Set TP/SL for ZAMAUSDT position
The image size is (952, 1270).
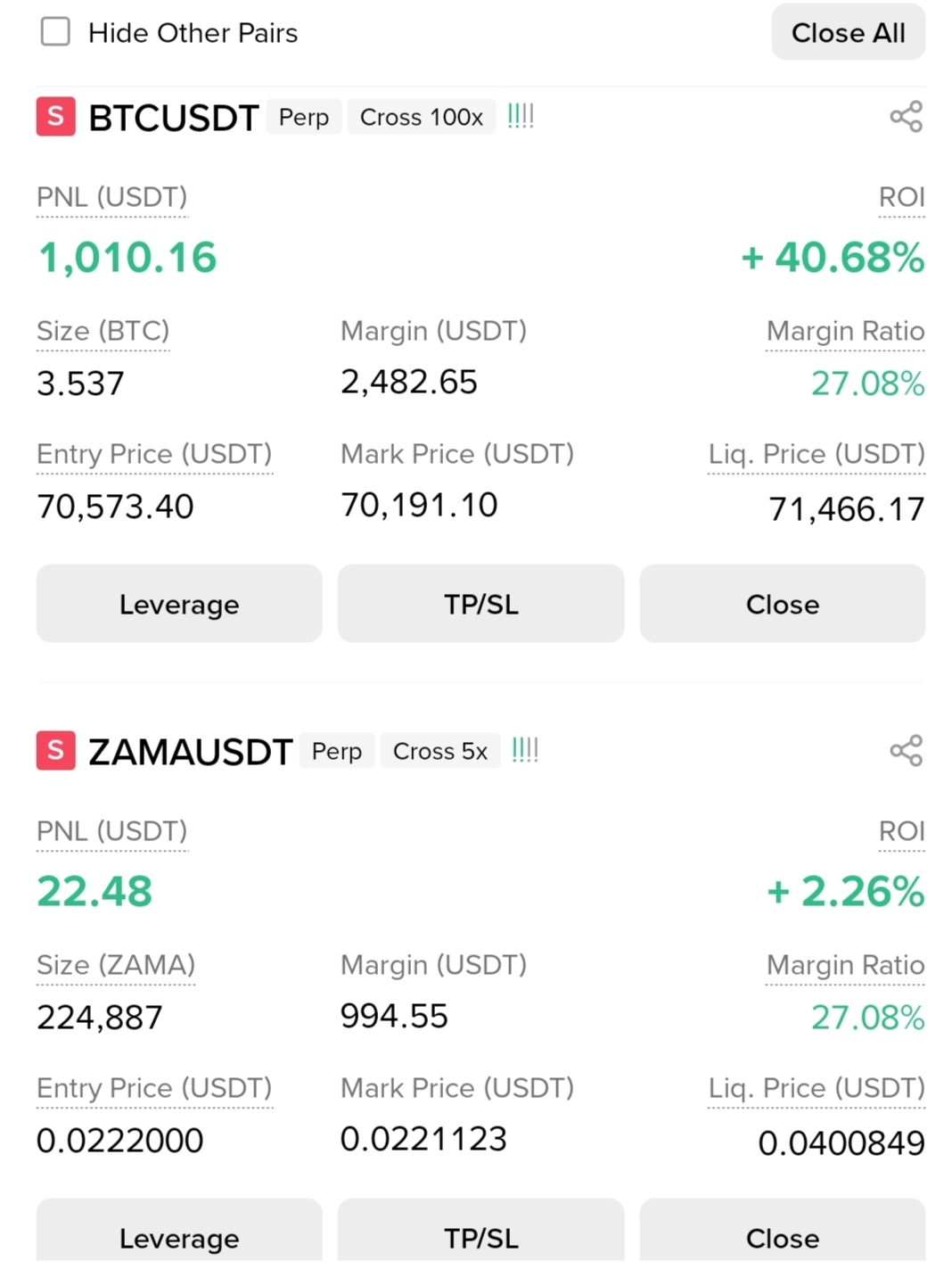point(480,1236)
